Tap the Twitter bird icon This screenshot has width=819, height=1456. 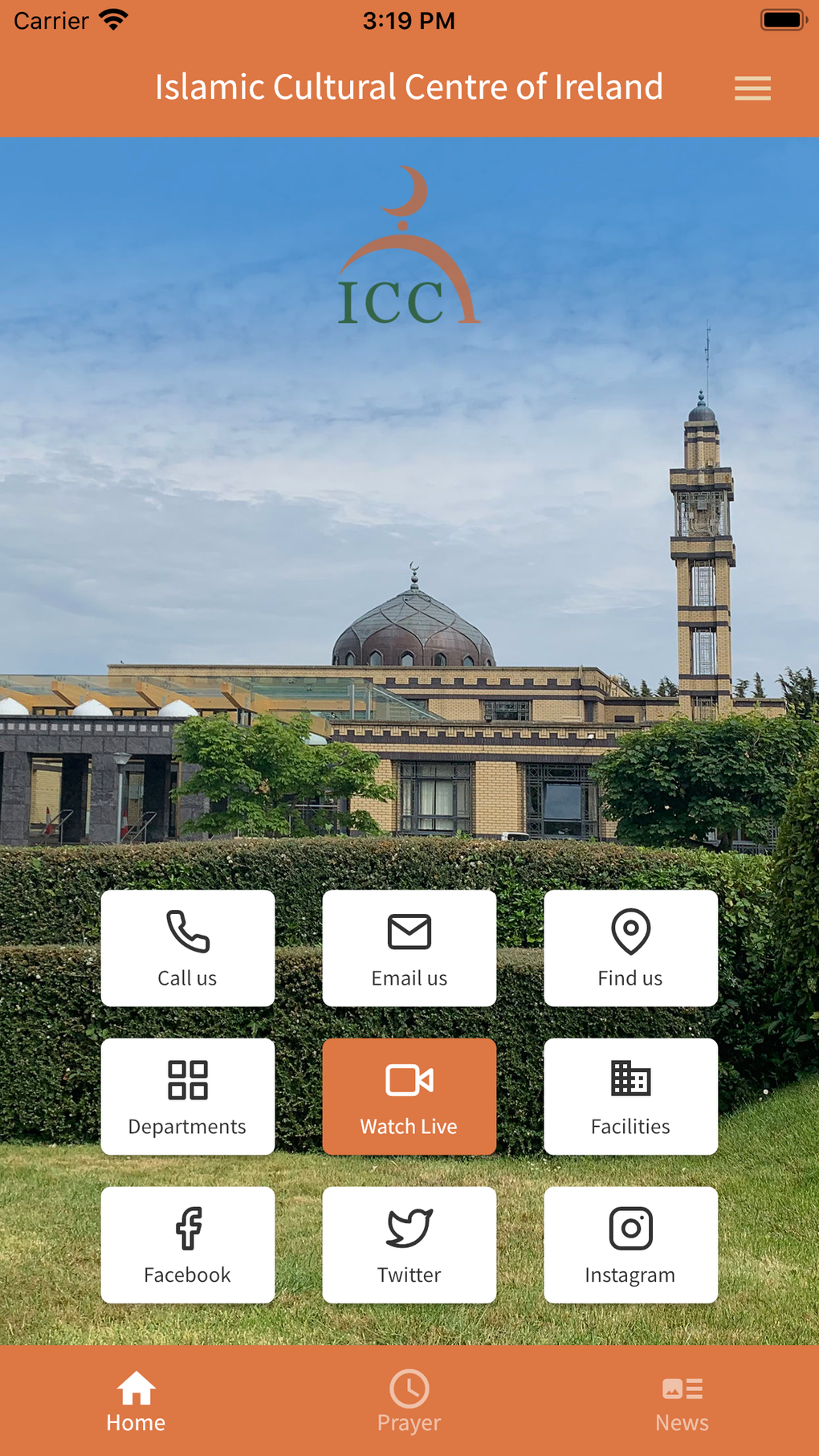[409, 1228]
